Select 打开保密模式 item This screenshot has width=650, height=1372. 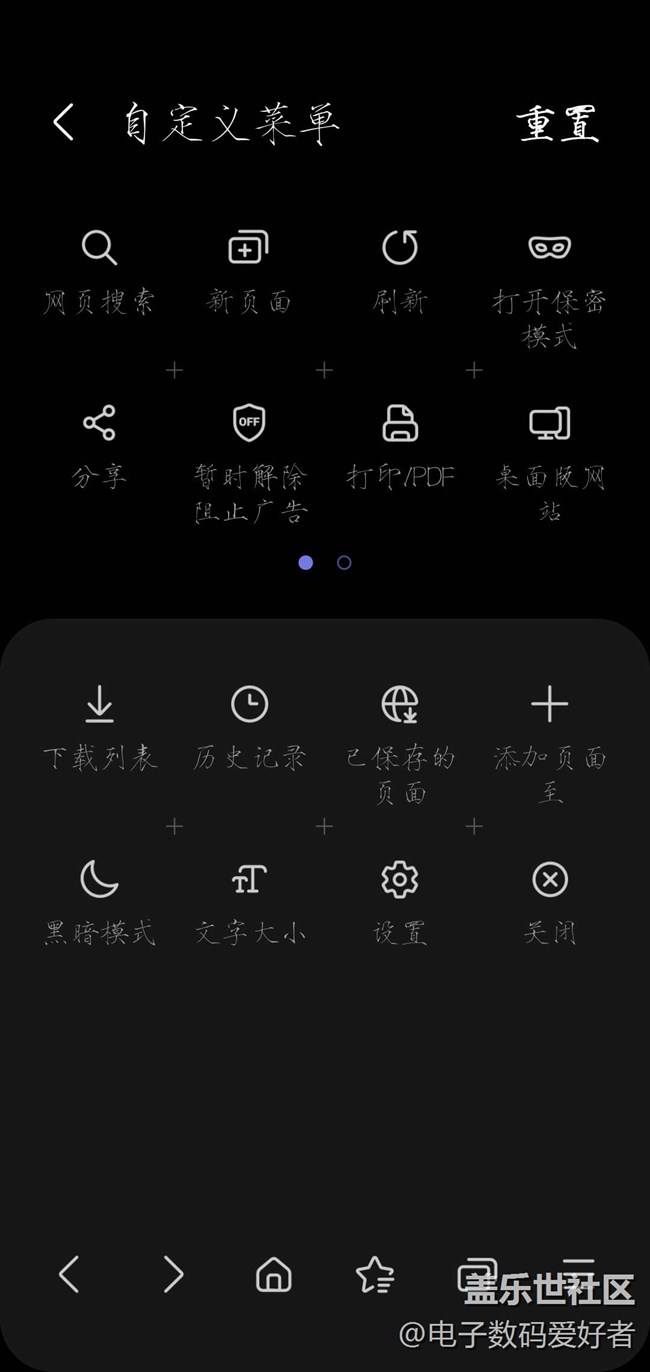(549, 248)
